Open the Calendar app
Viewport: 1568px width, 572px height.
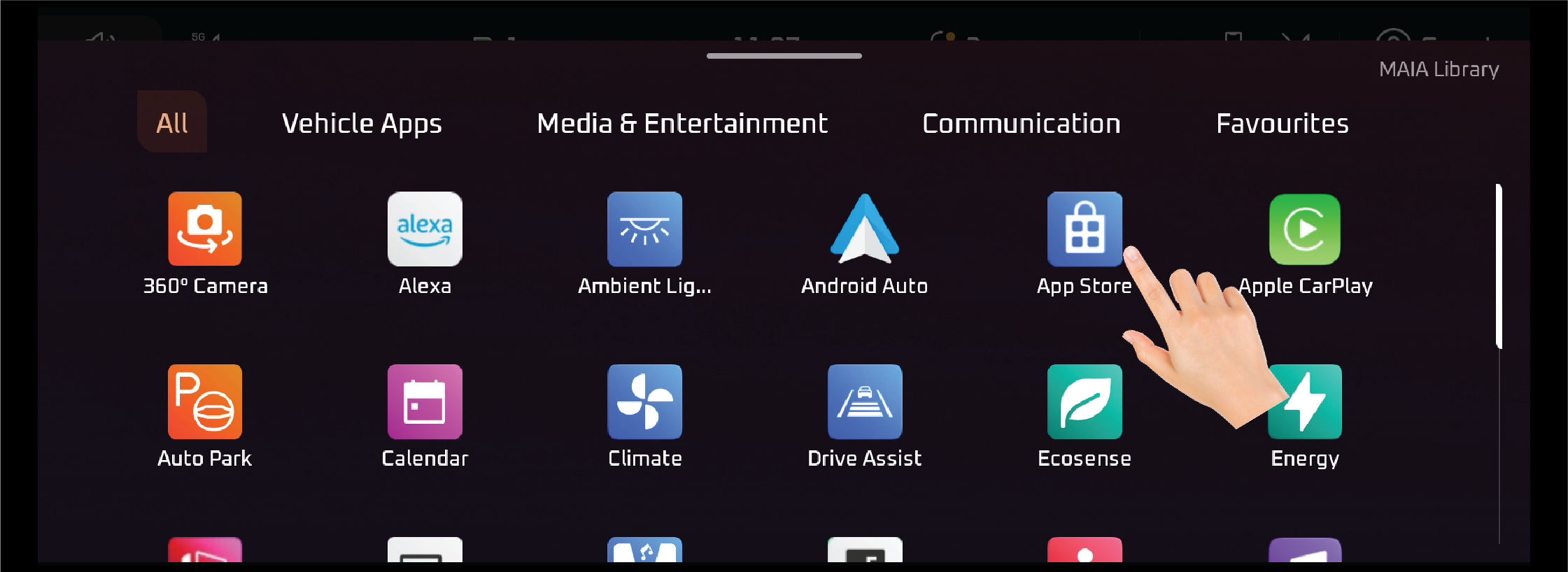click(x=425, y=402)
